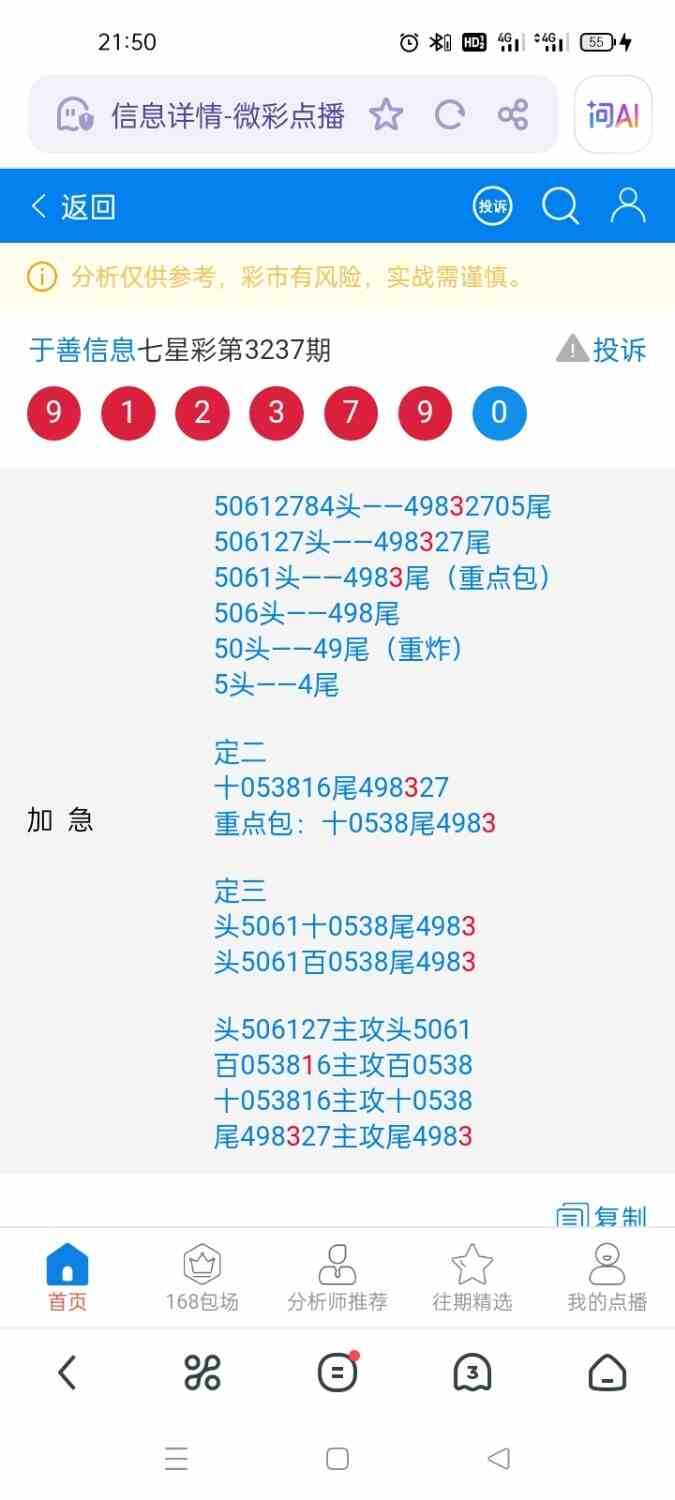Viewport: 675px width, 1500px height.
Task: Open the browser tabs switcher
Action: 472,1373
